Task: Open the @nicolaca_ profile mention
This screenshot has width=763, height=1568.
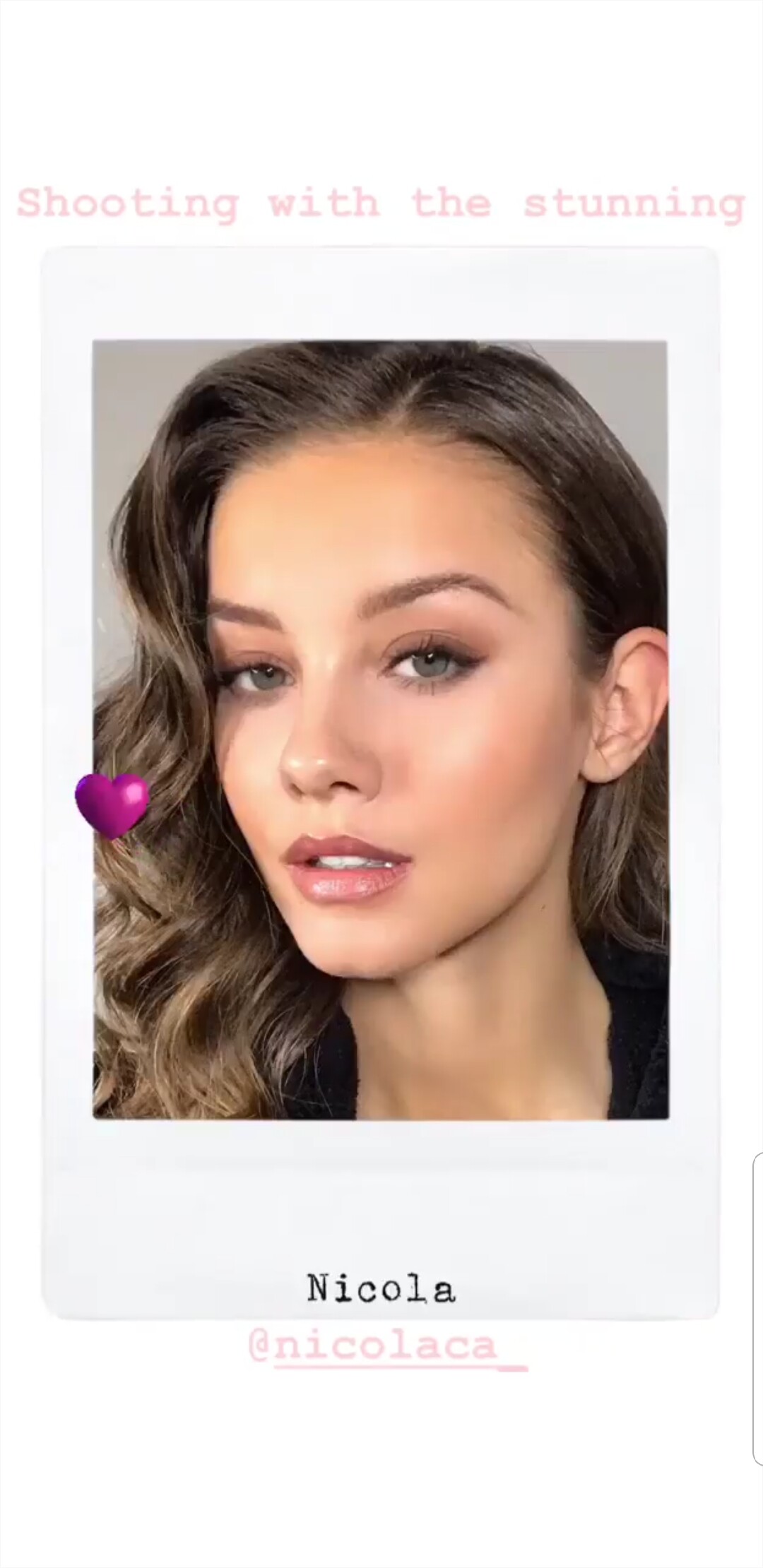Action: pyautogui.click(x=387, y=1347)
